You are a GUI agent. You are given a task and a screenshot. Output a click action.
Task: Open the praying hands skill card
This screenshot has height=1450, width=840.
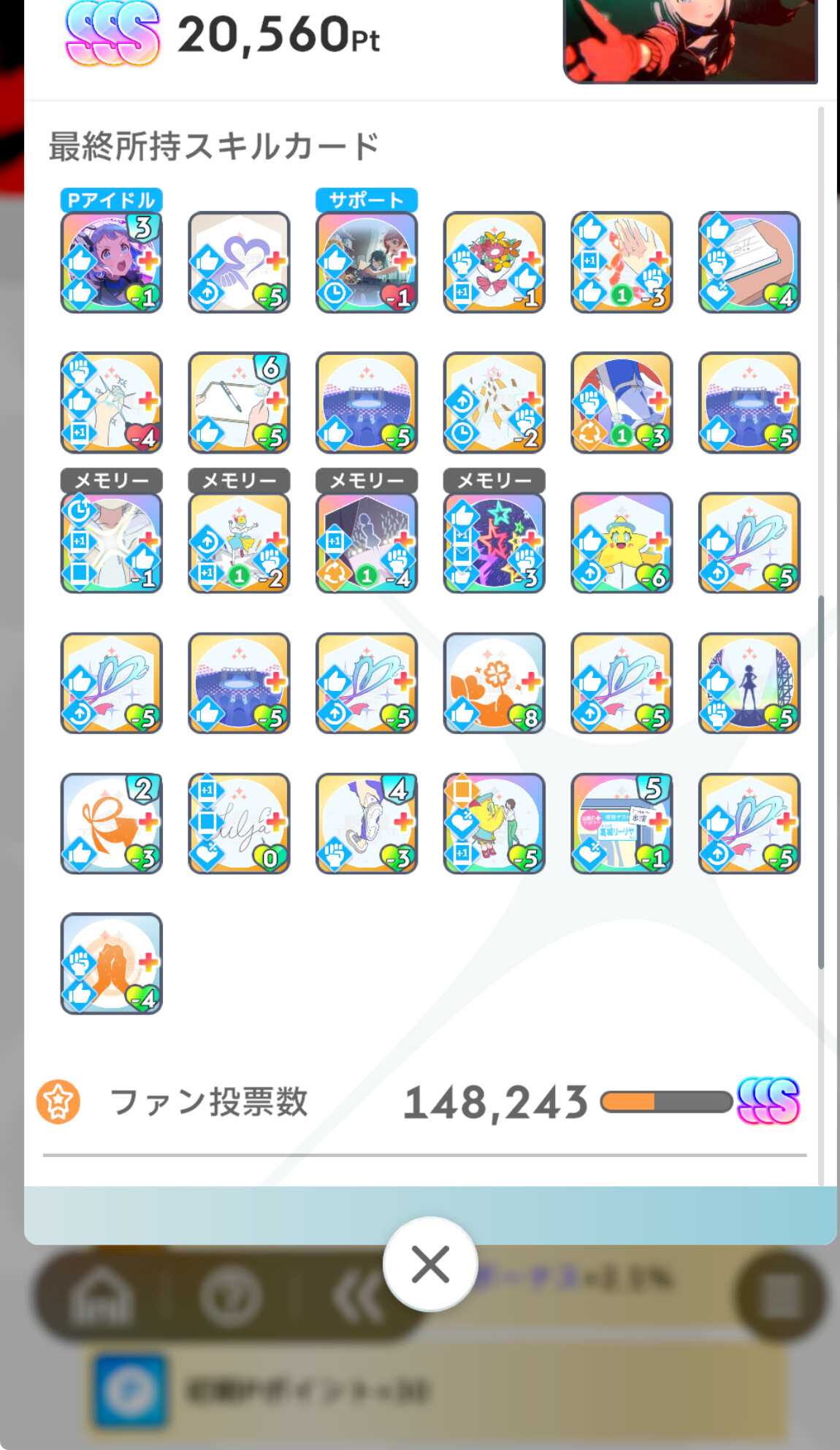click(x=111, y=964)
